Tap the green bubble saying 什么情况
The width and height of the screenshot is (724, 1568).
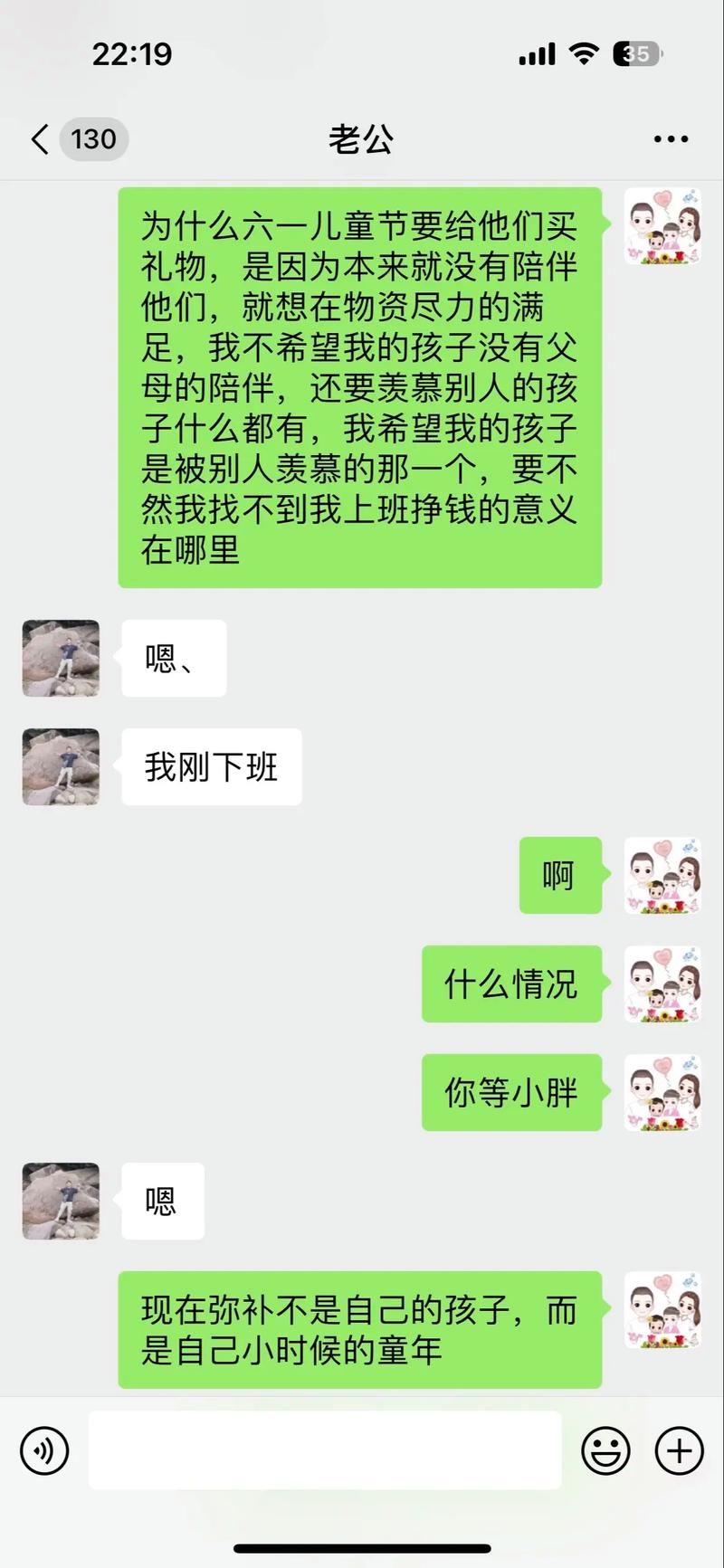tap(511, 985)
